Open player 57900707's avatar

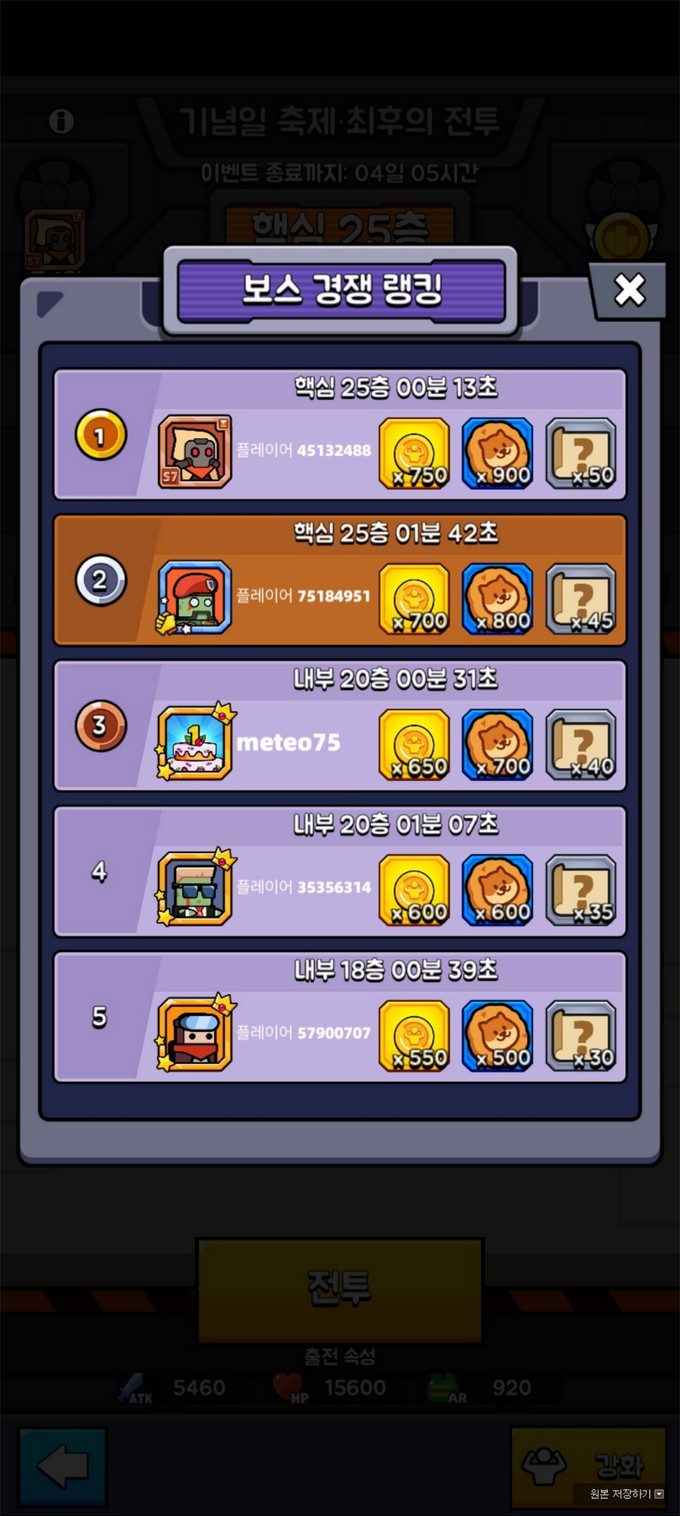pos(195,1034)
